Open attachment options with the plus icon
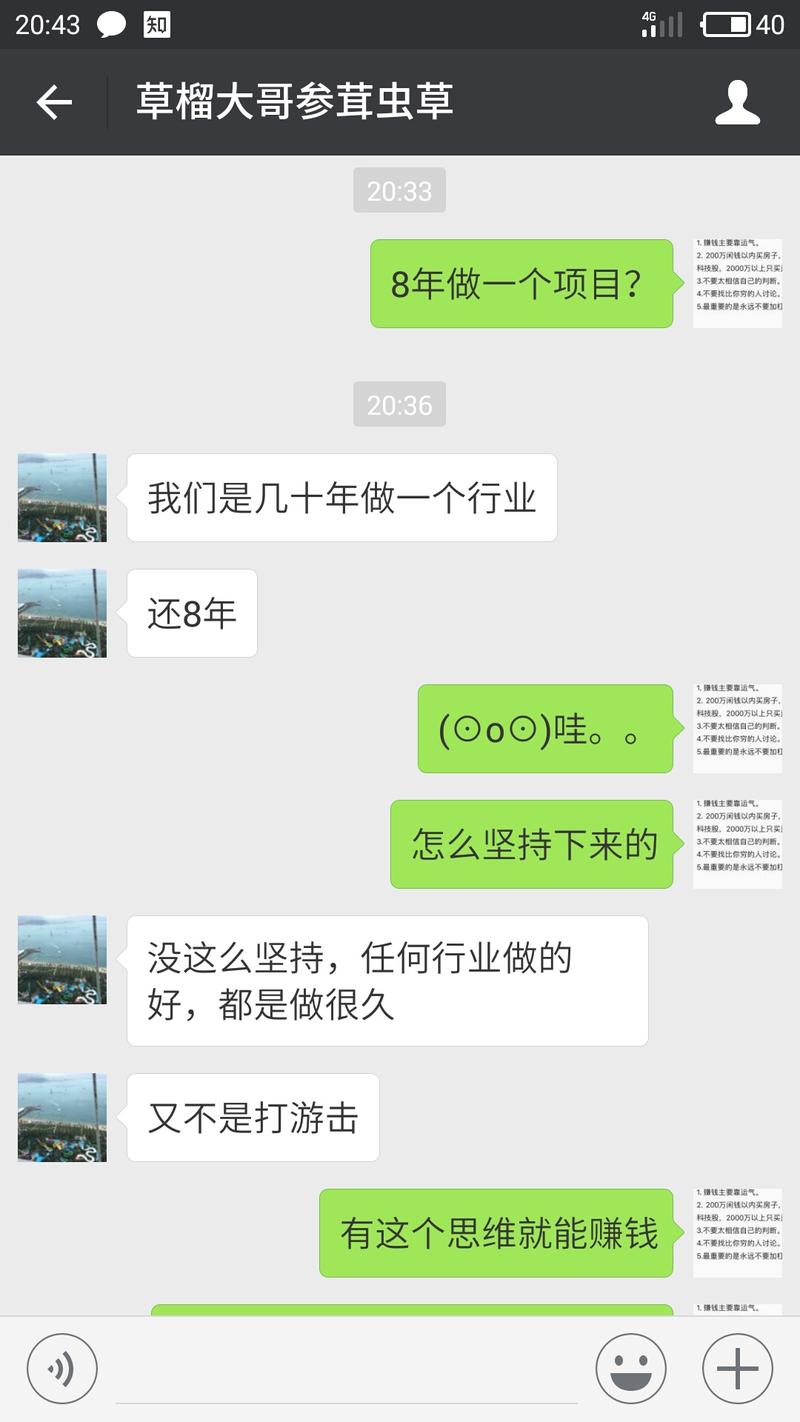This screenshot has width=800, height=1422. coord(736,1367)
